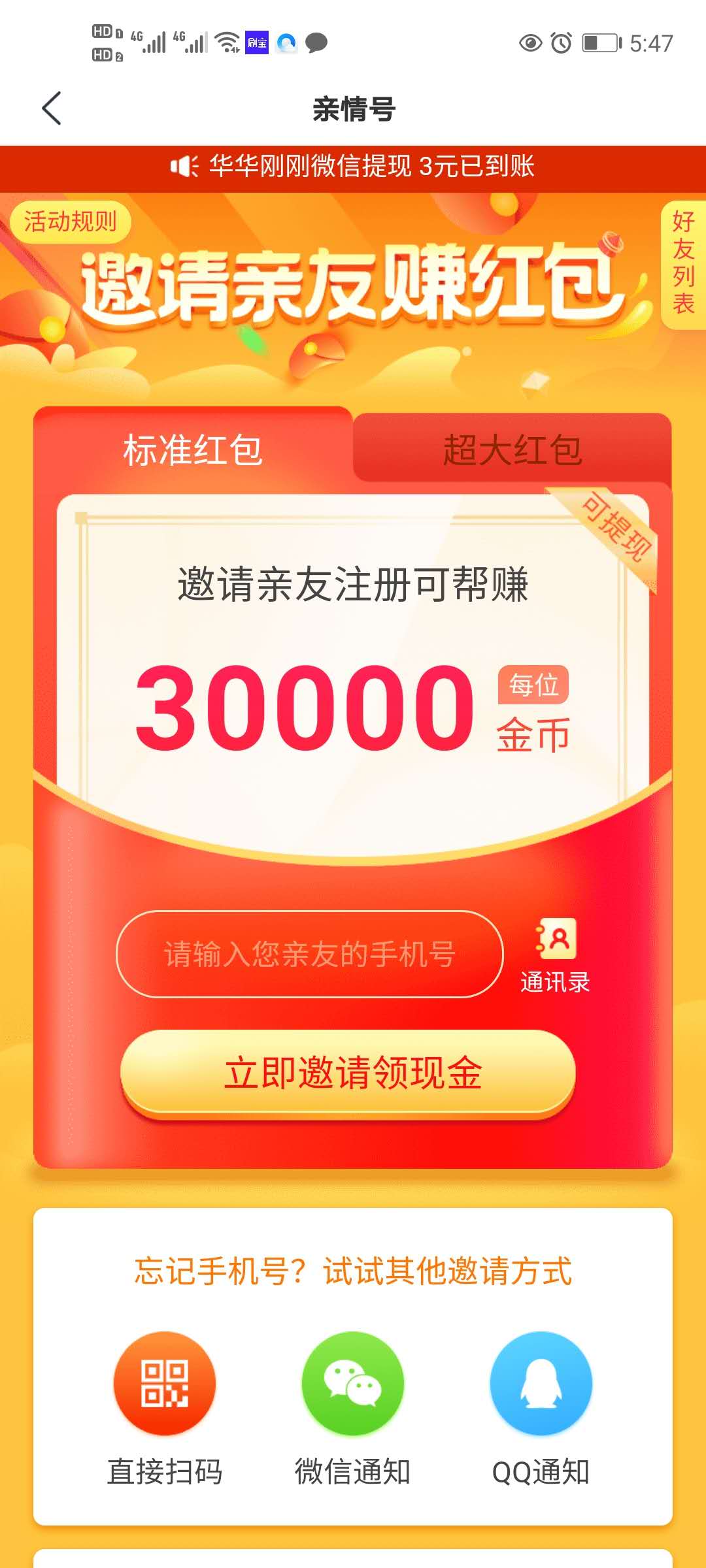Switch to the 超大红包 tab
Screen dimensions: 706x1568
(x=512, y=450)
